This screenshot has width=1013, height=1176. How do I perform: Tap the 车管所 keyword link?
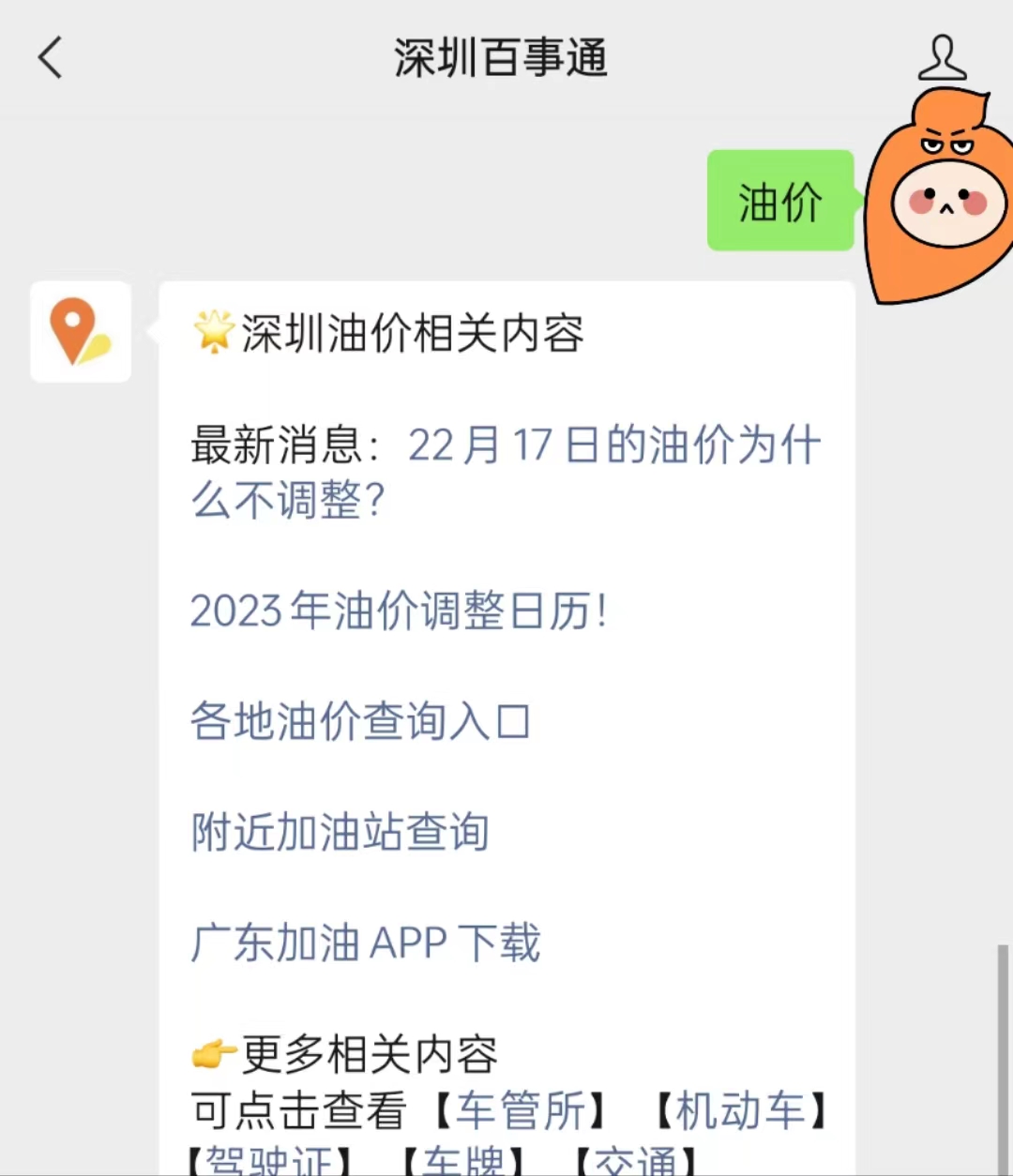click(x=523, y=1110)
